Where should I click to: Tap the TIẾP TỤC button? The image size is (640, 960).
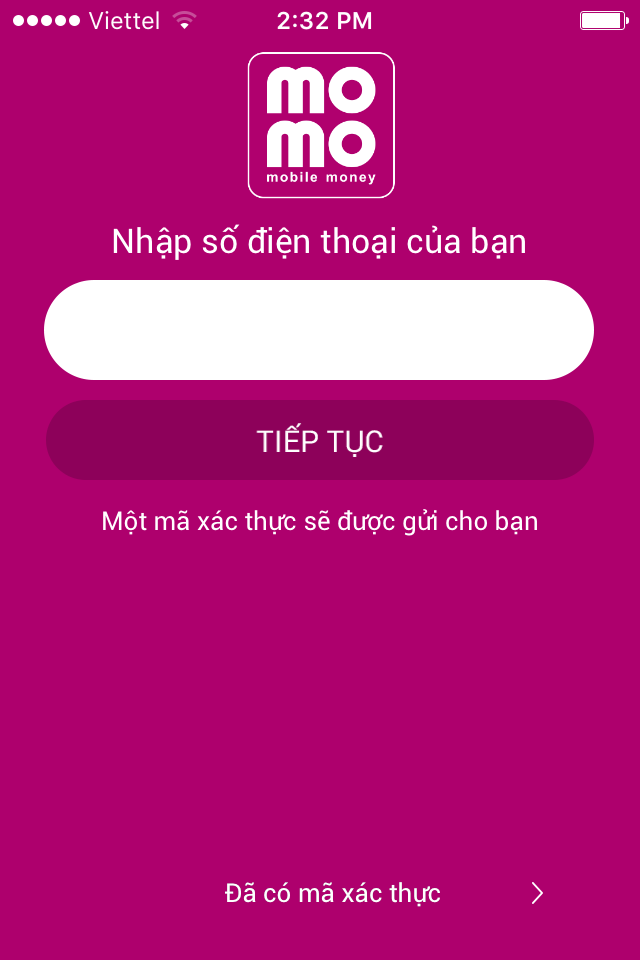click(319, 441)
